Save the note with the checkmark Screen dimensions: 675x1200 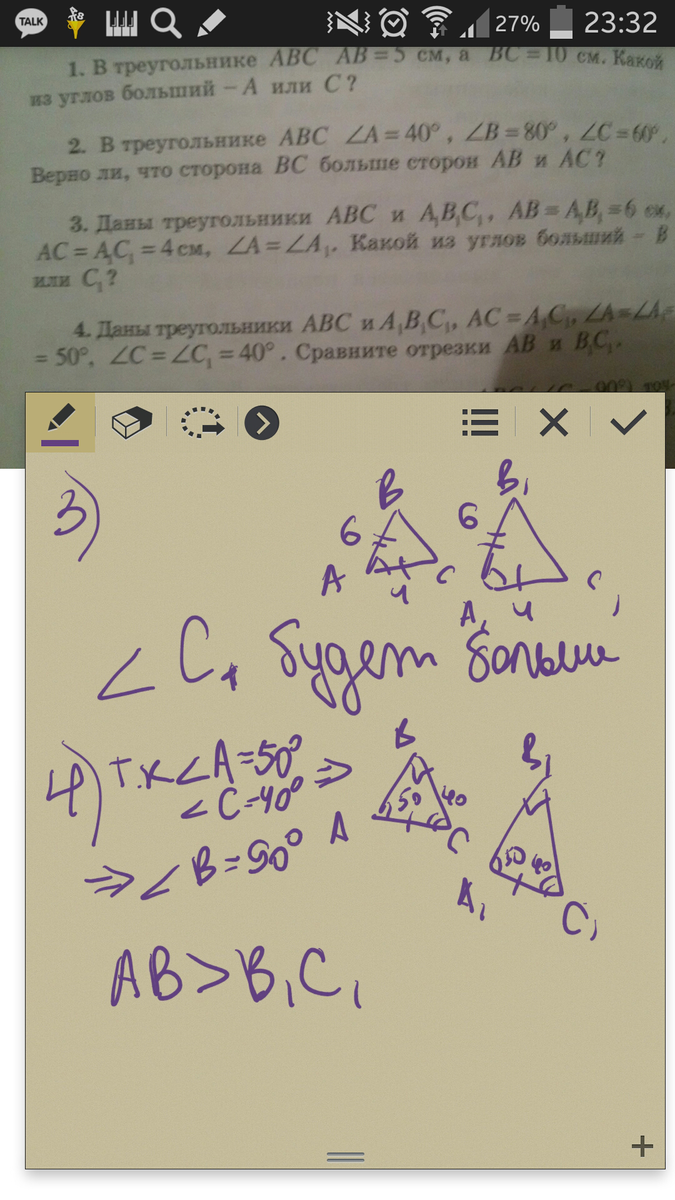pos(628,423)
